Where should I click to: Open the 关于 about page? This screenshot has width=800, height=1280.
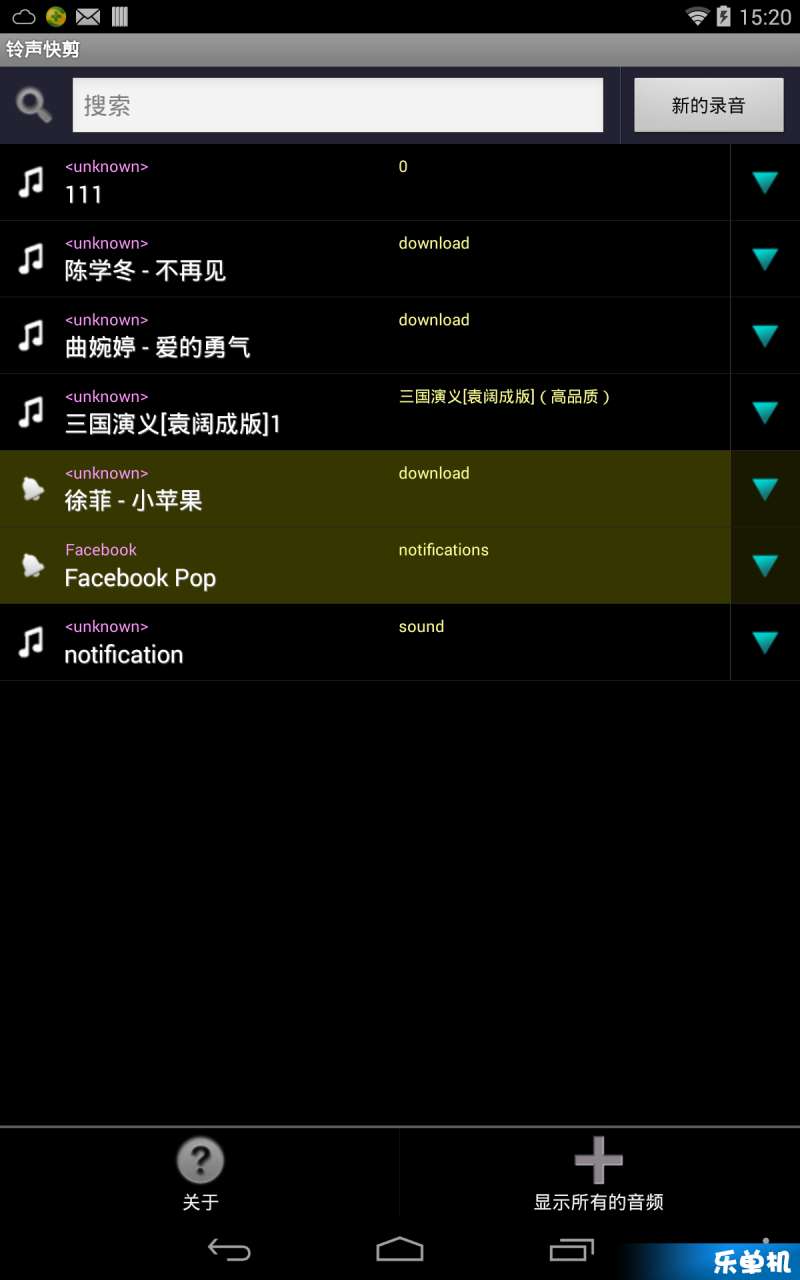click(200, 1174)
